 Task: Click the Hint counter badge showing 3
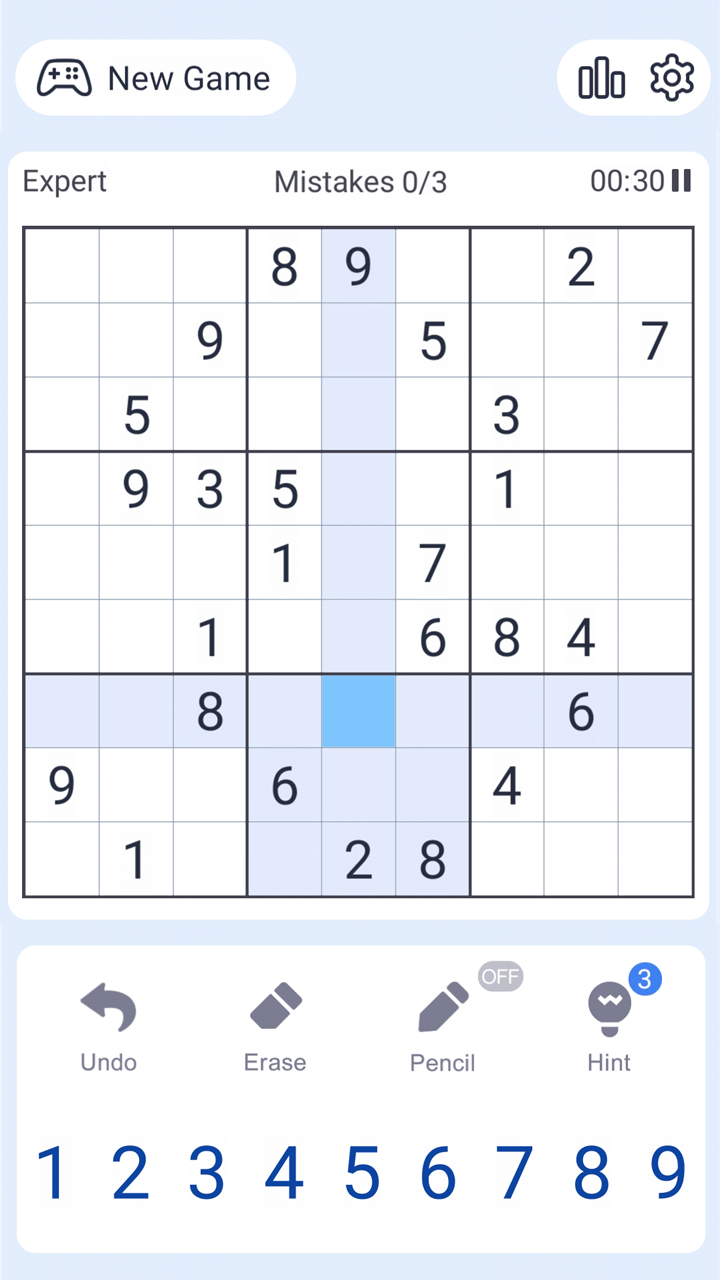(645, 980)
